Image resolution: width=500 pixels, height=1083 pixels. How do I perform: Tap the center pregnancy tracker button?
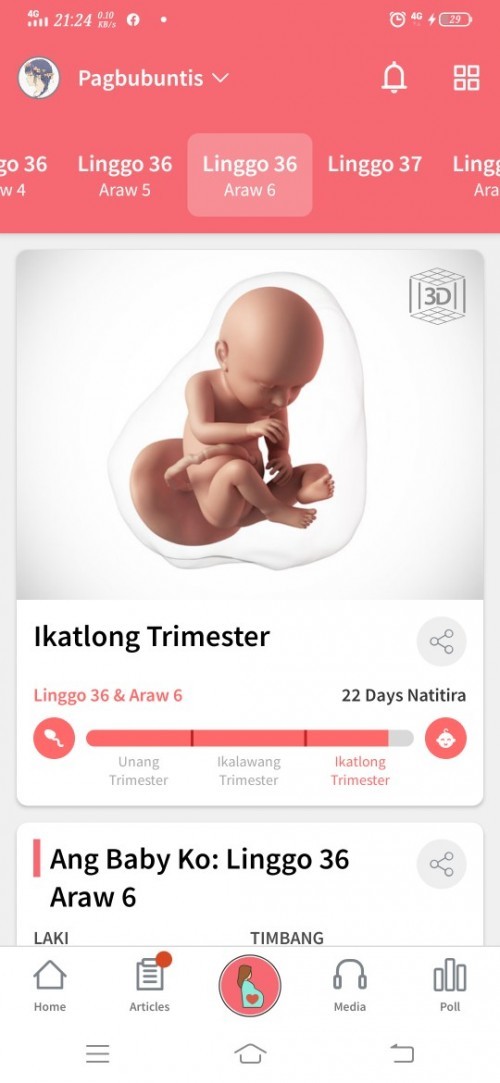pyautogui.click(x=250, y=986)
